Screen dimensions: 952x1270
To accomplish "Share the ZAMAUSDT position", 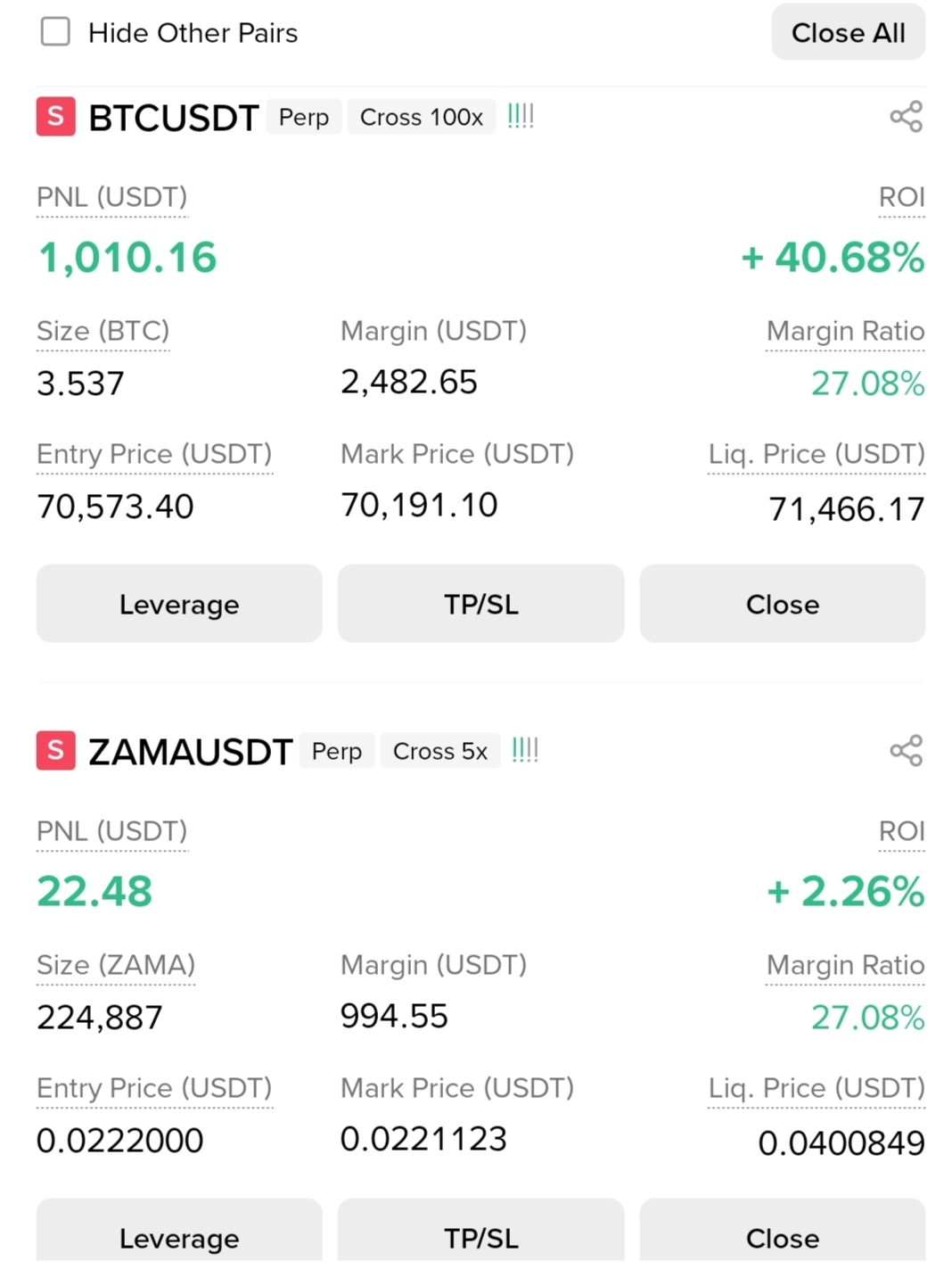I will tap(906, 751).
